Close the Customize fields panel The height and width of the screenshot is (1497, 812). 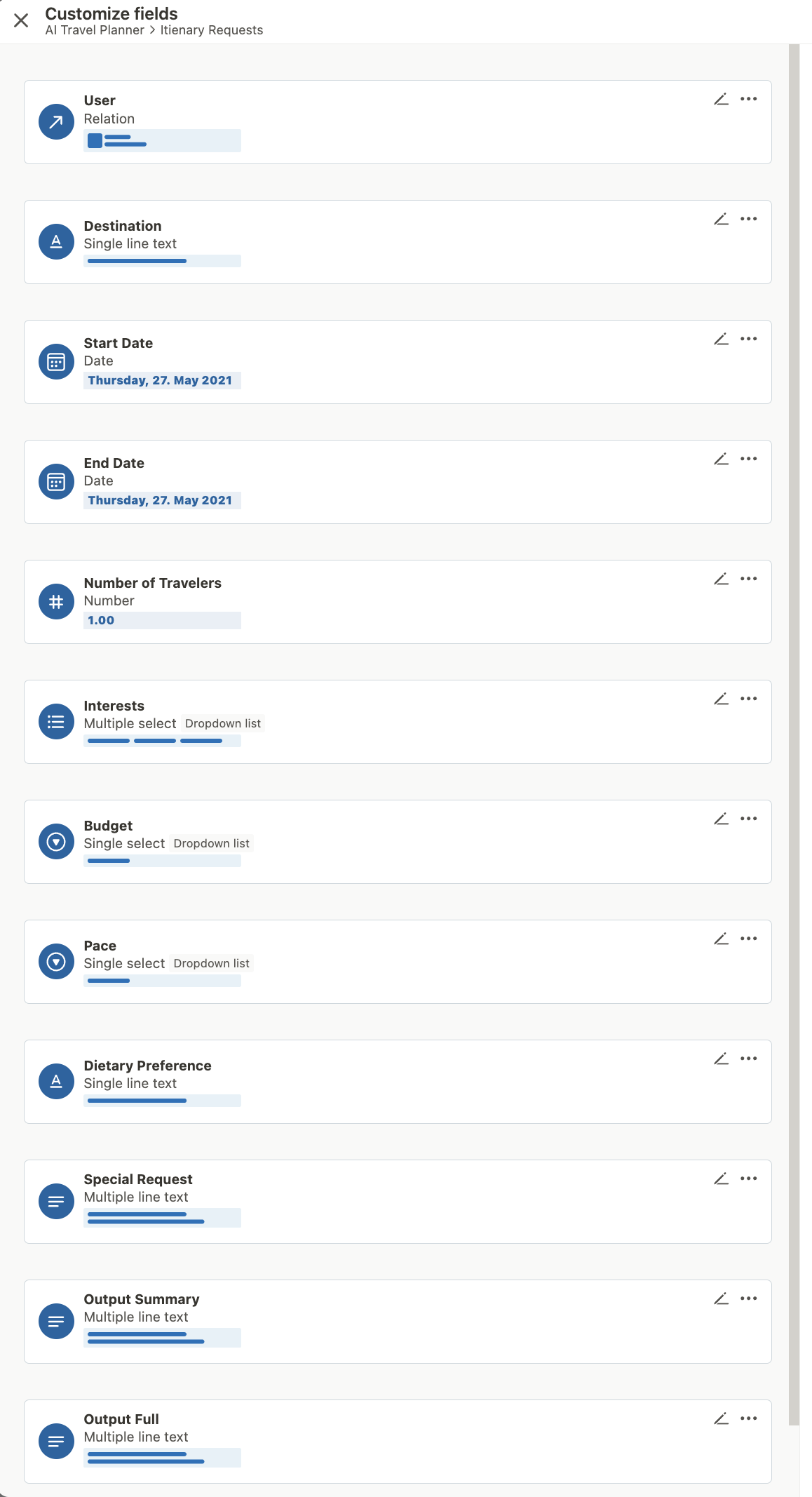coord(21,20)
